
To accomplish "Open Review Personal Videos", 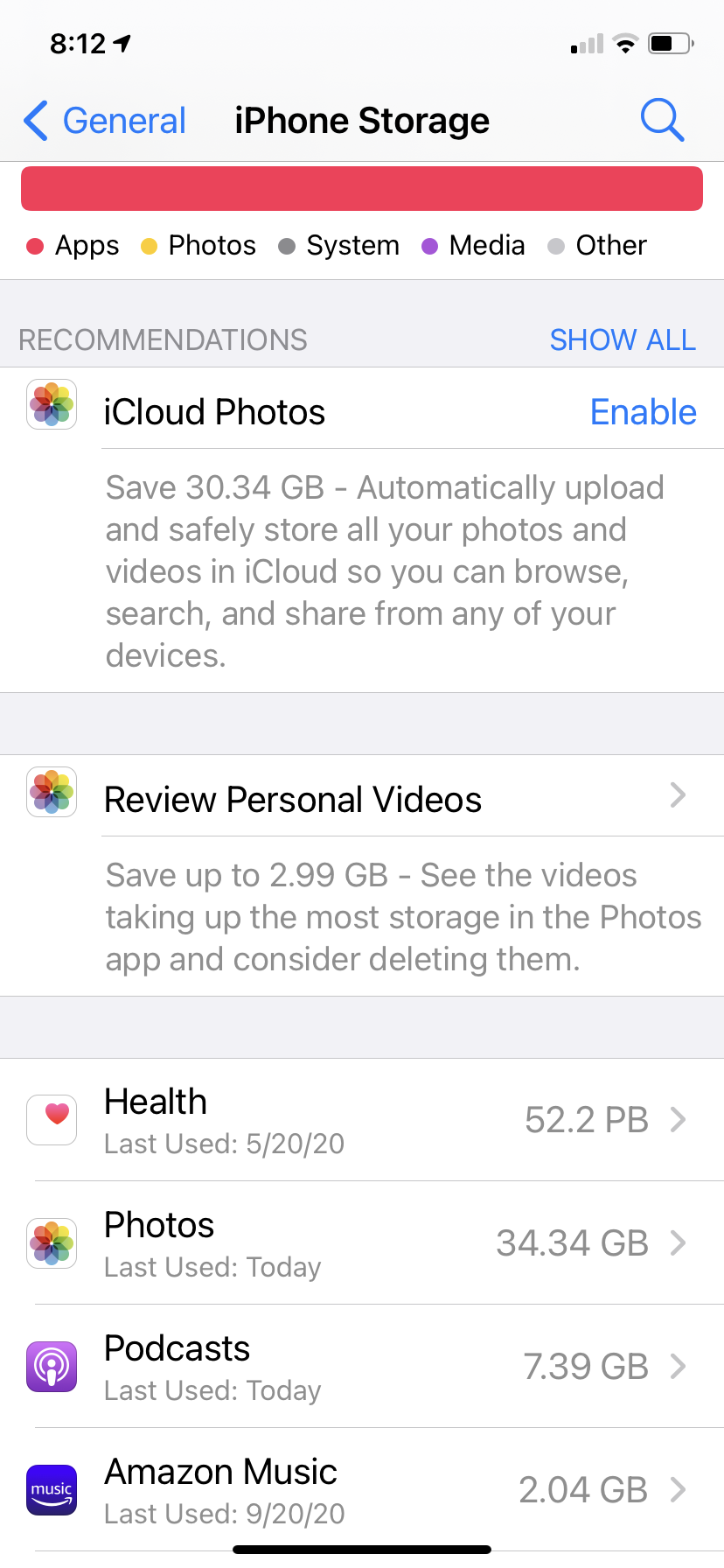I will point(362,799).
